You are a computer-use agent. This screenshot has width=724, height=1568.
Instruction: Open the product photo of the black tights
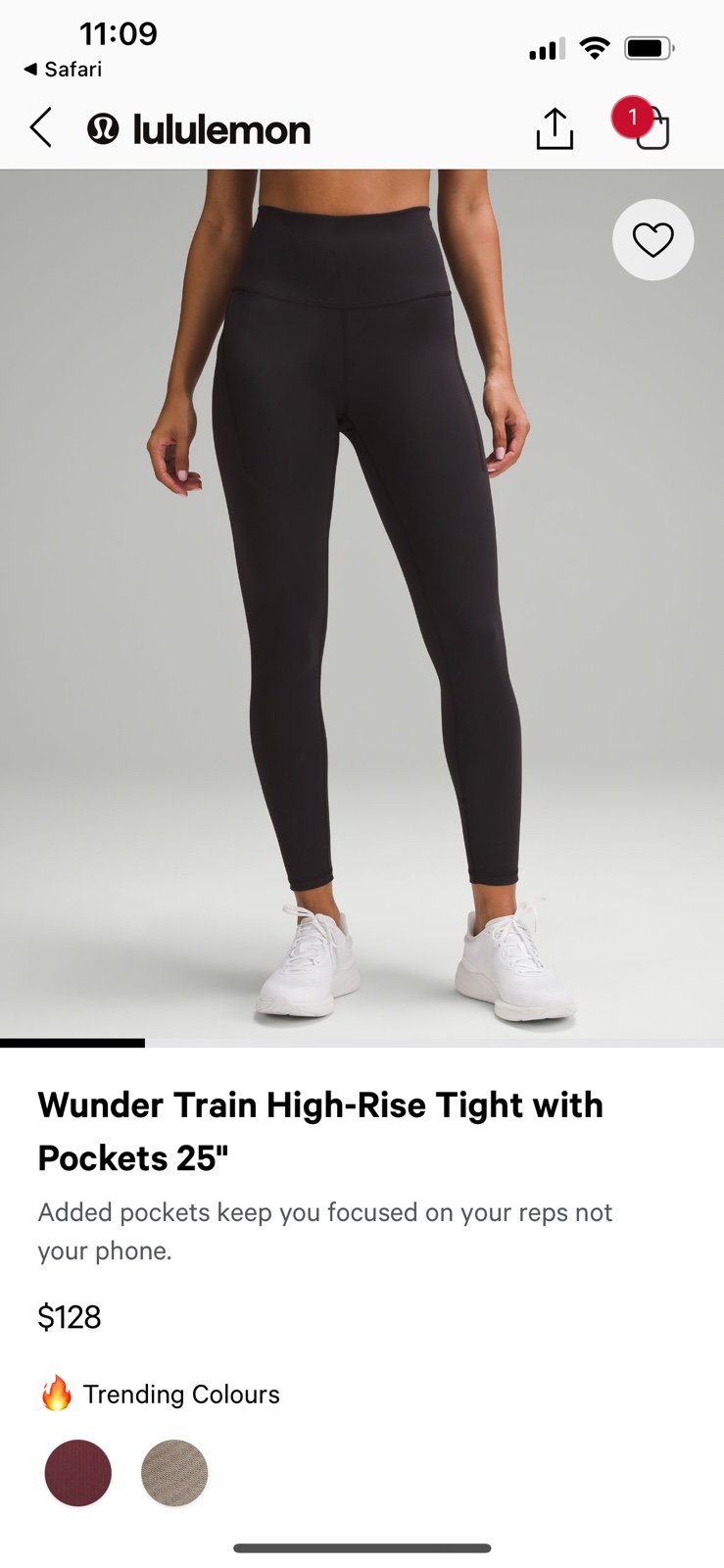click(x=362, y=603)
